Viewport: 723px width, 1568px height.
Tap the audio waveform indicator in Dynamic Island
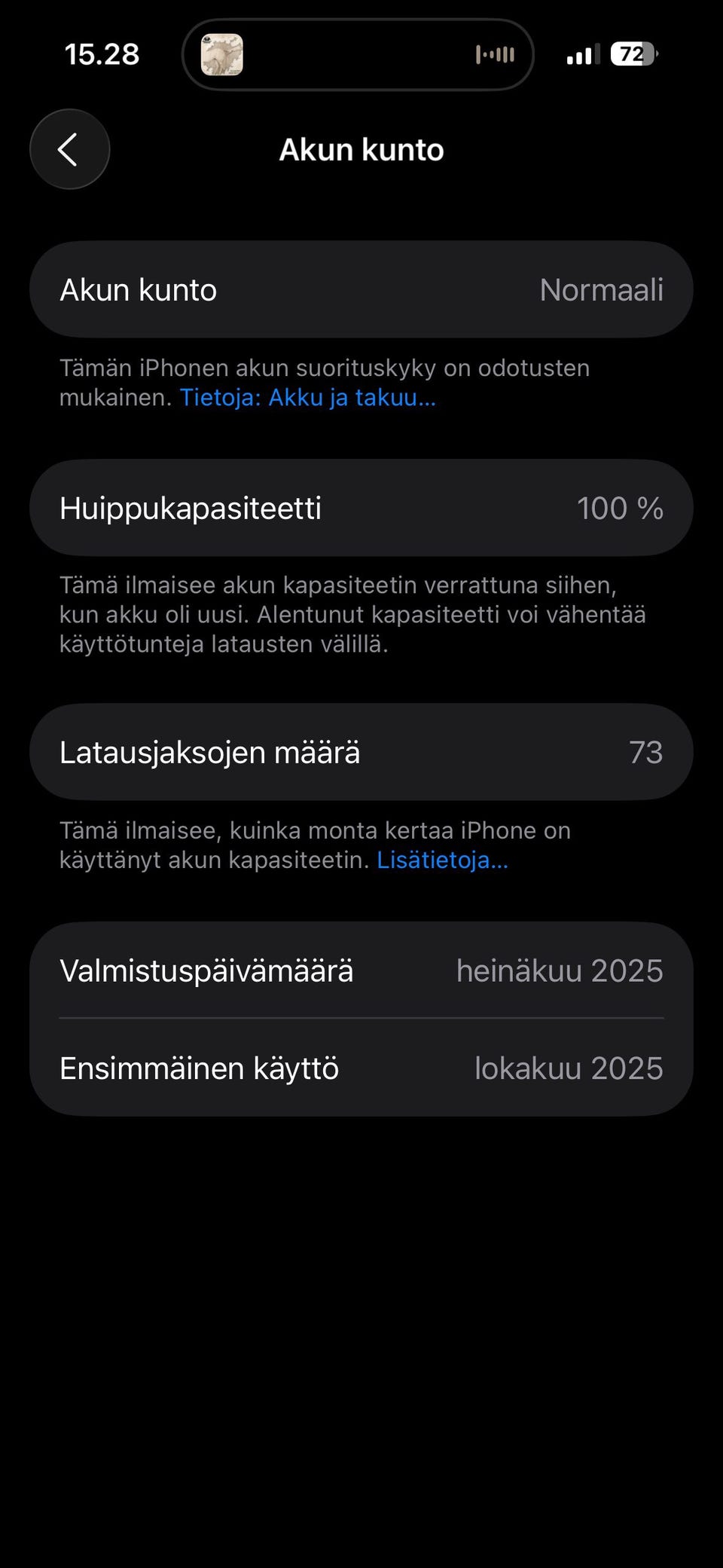[493, 54]
